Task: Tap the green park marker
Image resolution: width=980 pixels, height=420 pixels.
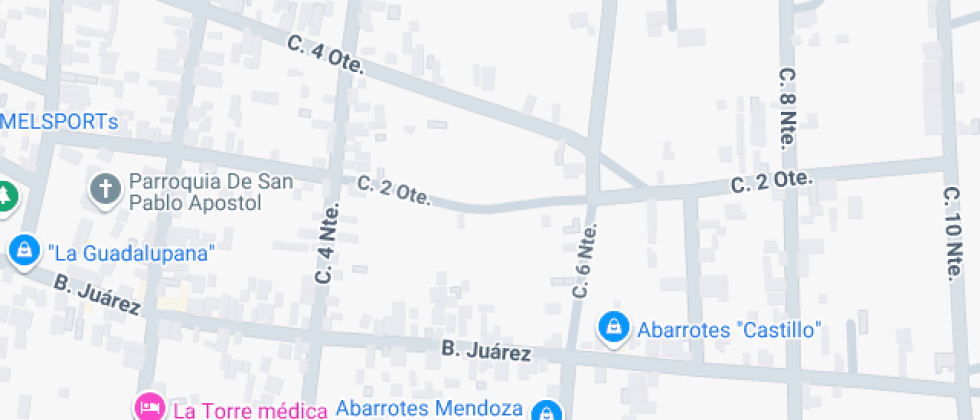Action: click(8, 197)
